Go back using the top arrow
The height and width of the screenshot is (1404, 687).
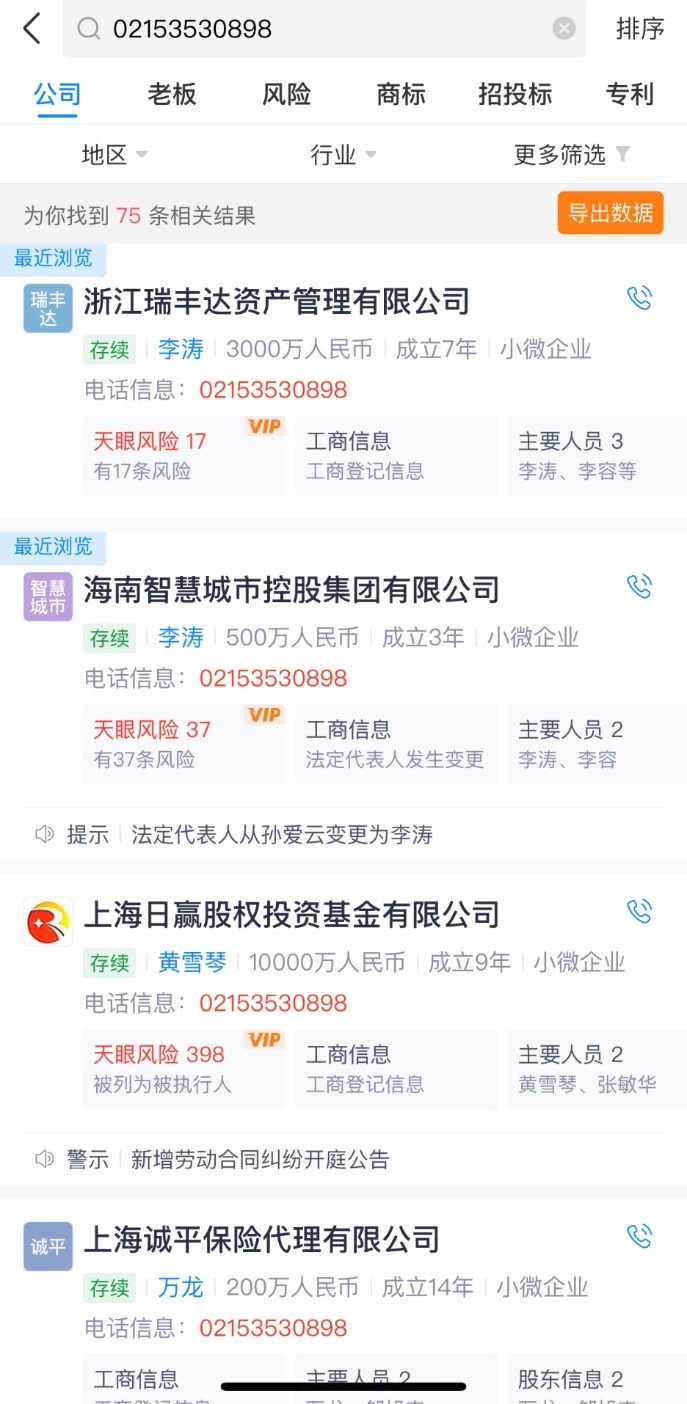tap(32, 29)
